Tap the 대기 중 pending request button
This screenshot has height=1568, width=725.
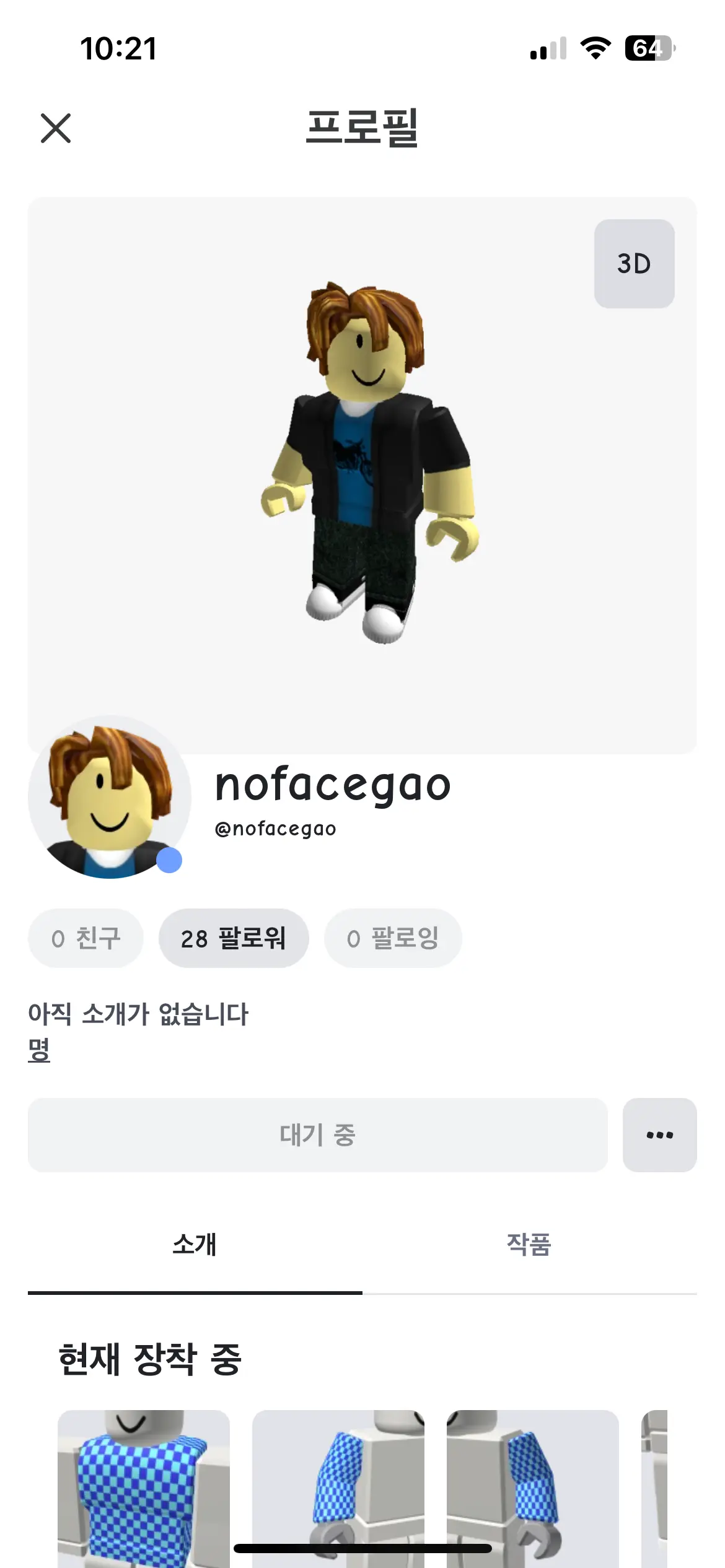tap(317, 1135)
